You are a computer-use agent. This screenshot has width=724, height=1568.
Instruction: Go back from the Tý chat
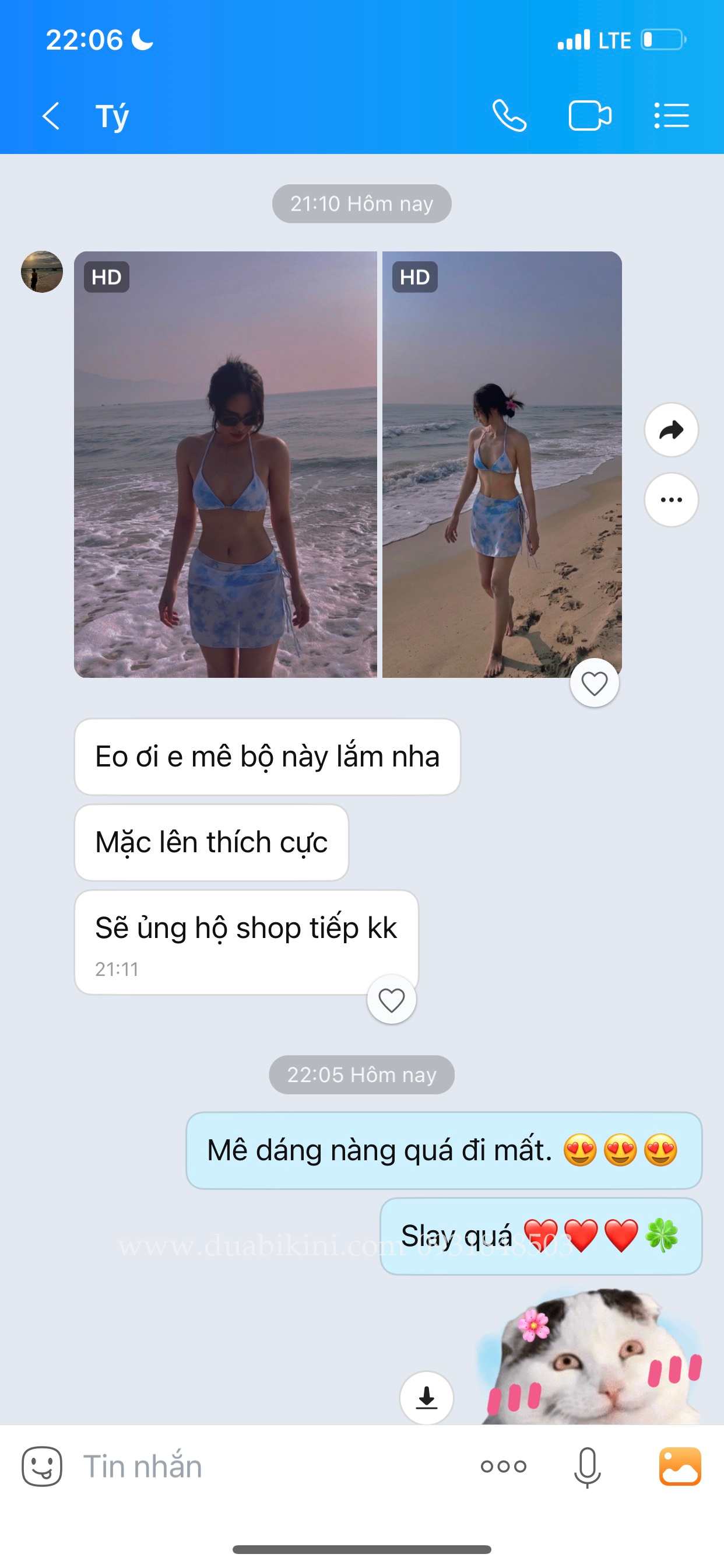pos(51,116)
